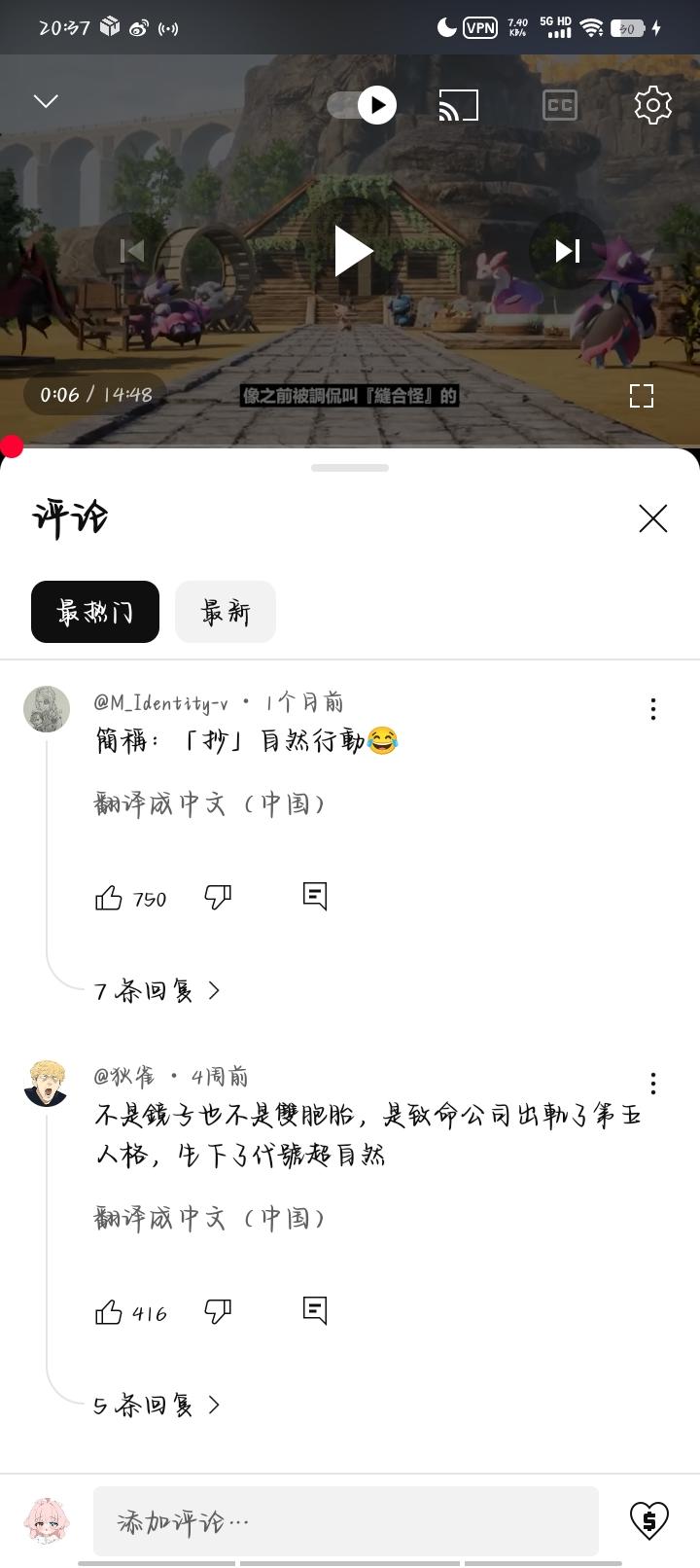Like the comment with 750 likes
The height and width of the screenshot is (1568, 700).
109,898
